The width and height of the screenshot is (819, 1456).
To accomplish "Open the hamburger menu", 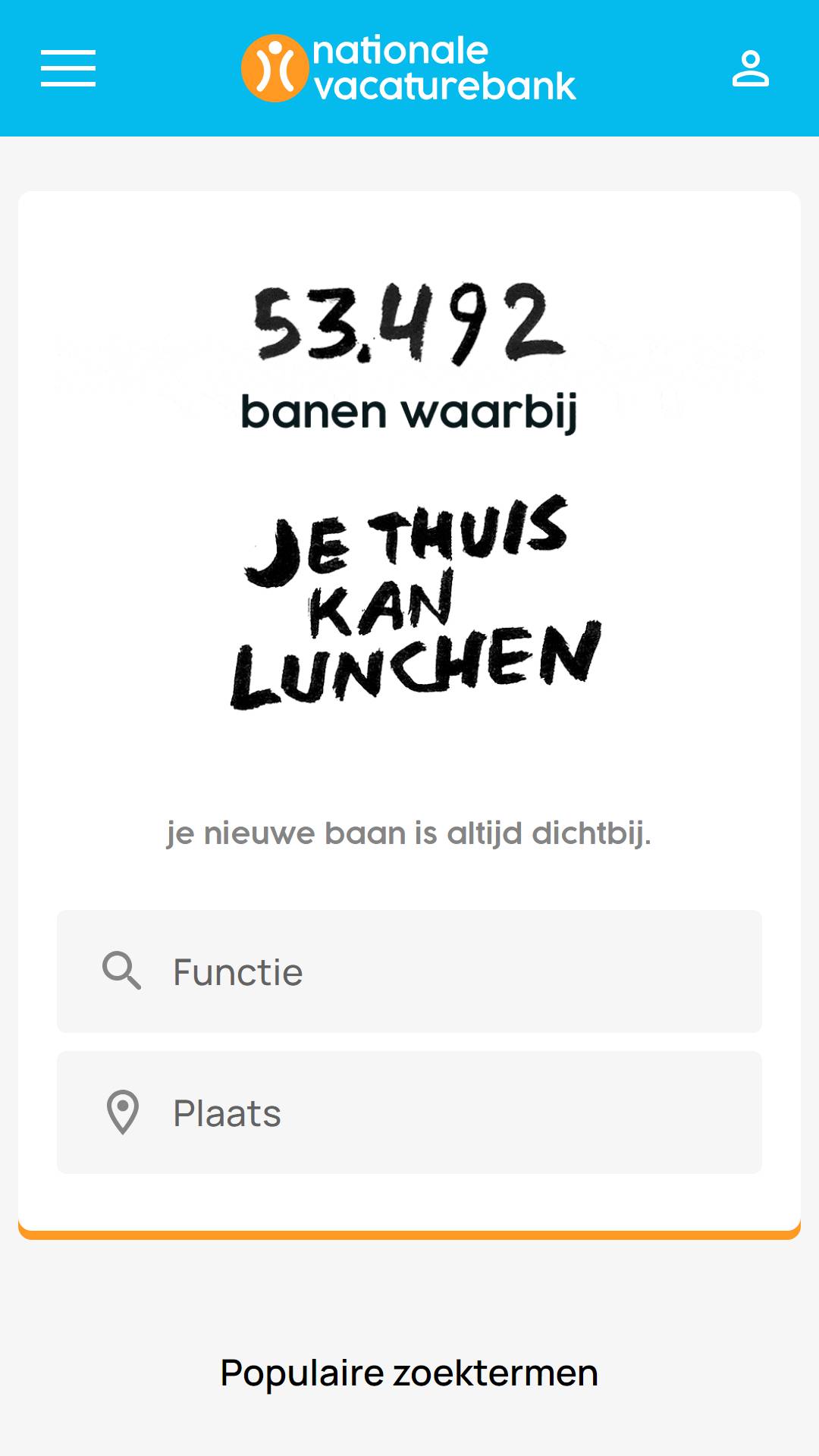I will 68,68.
